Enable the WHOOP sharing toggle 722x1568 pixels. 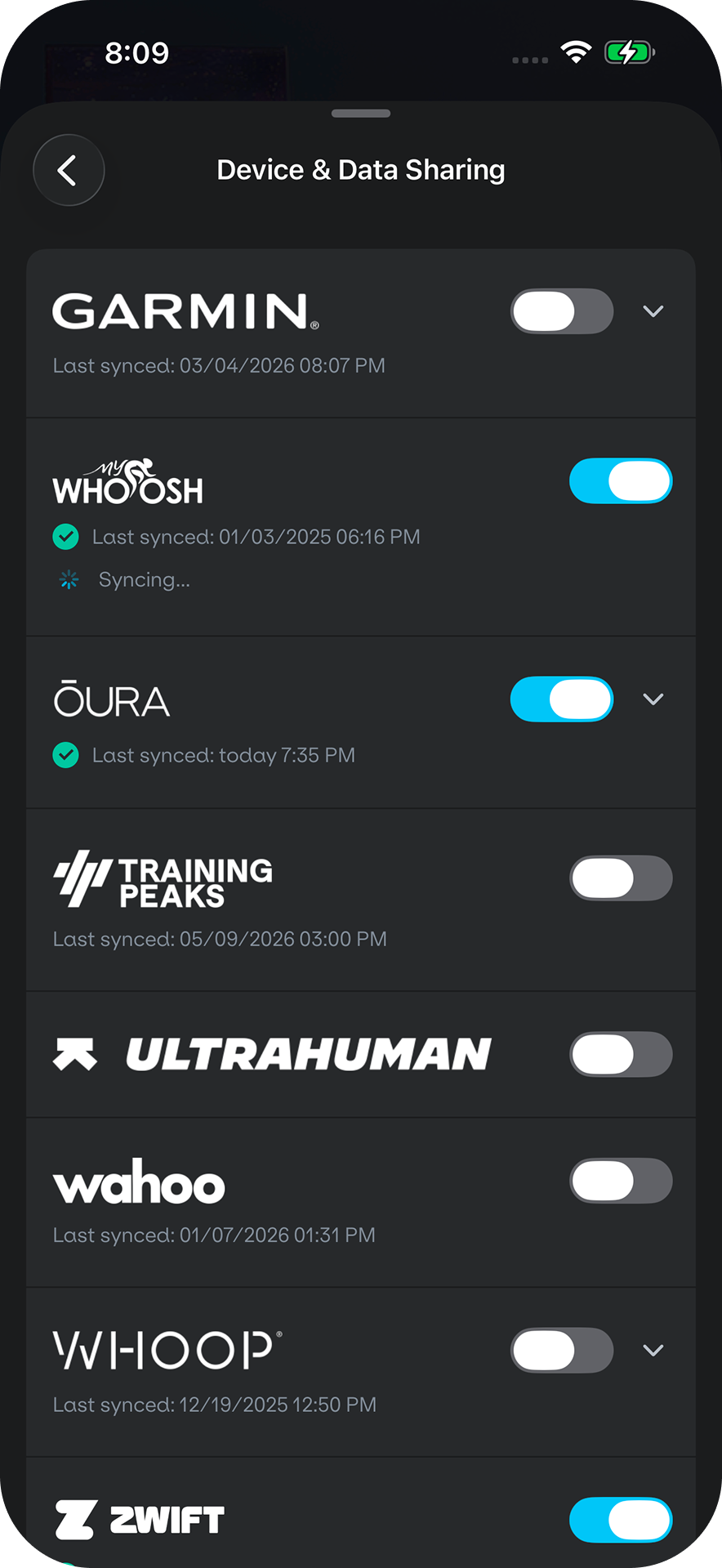pos(562,1351)
